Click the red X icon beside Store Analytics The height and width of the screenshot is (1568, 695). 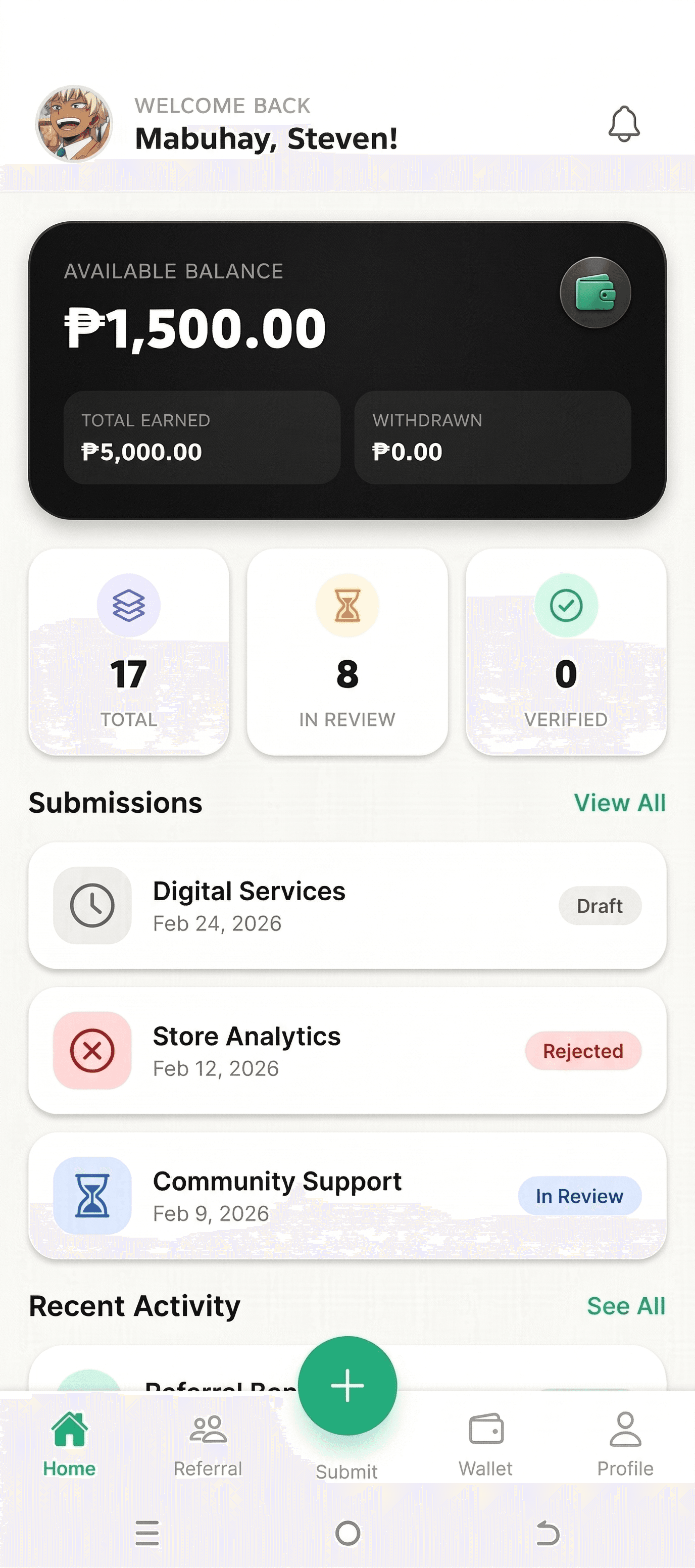tap(92, 1051)
